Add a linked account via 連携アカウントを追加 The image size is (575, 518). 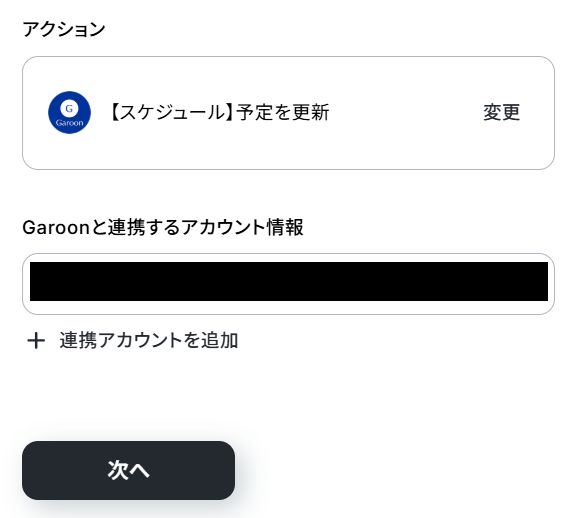133,340
